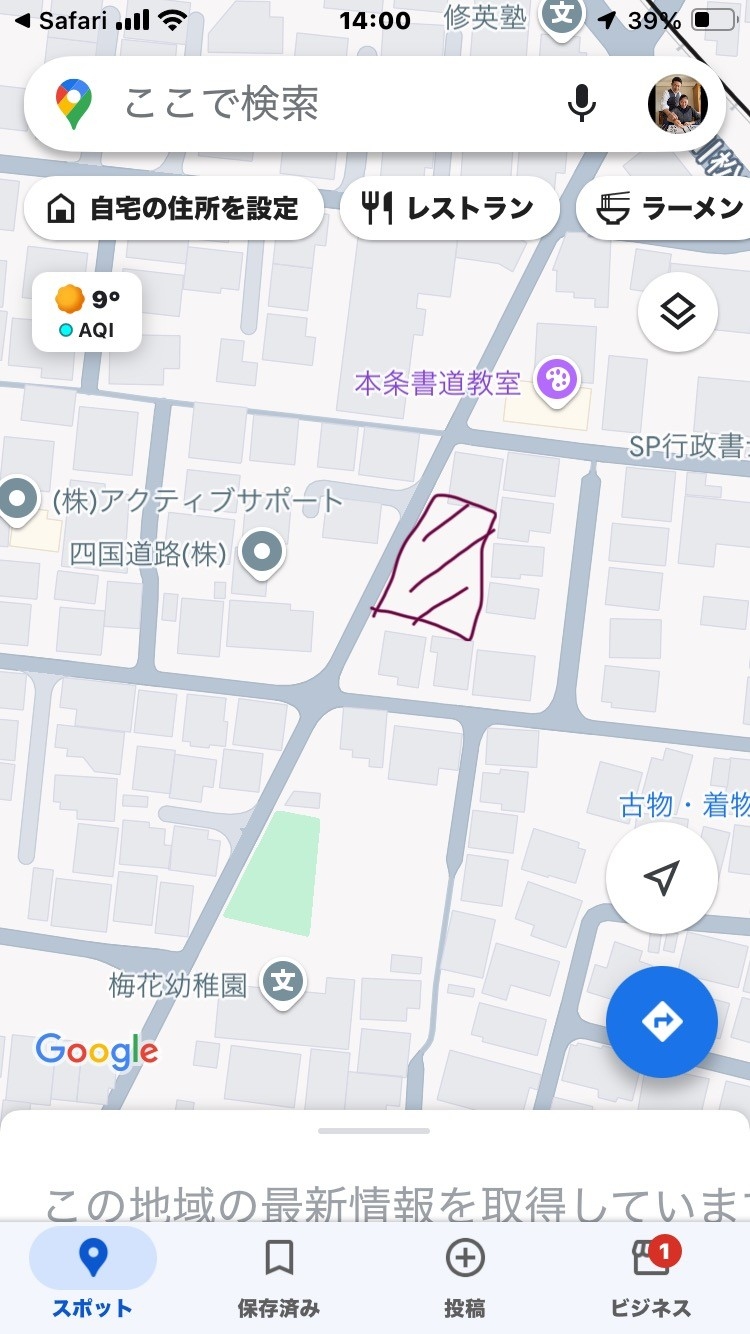
Task: Open directions with the blue arrow button
Action: click(x=661, y=1022)
